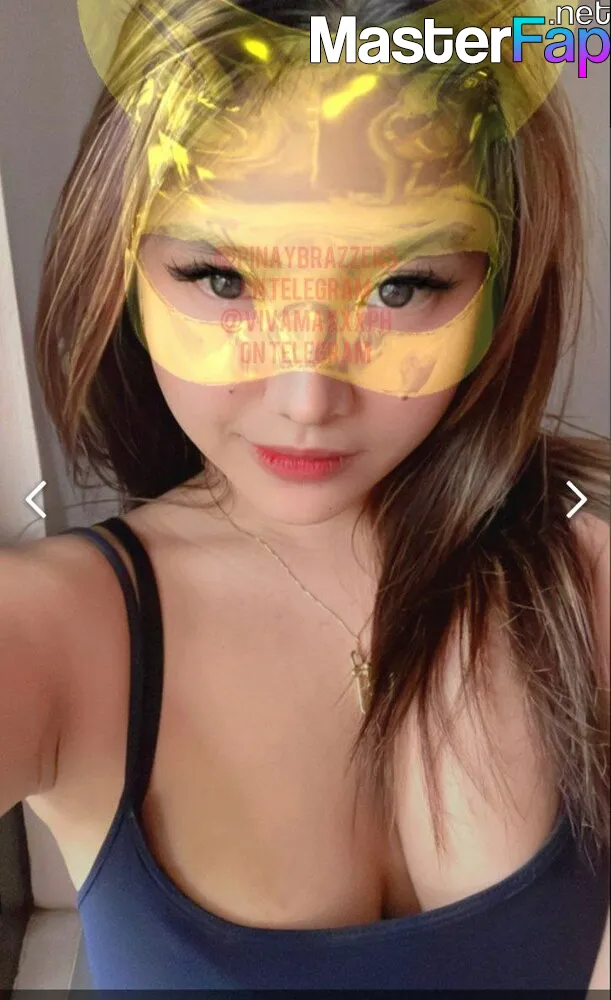
Task: Go to the next image
Action: click(x=576, y=499)
